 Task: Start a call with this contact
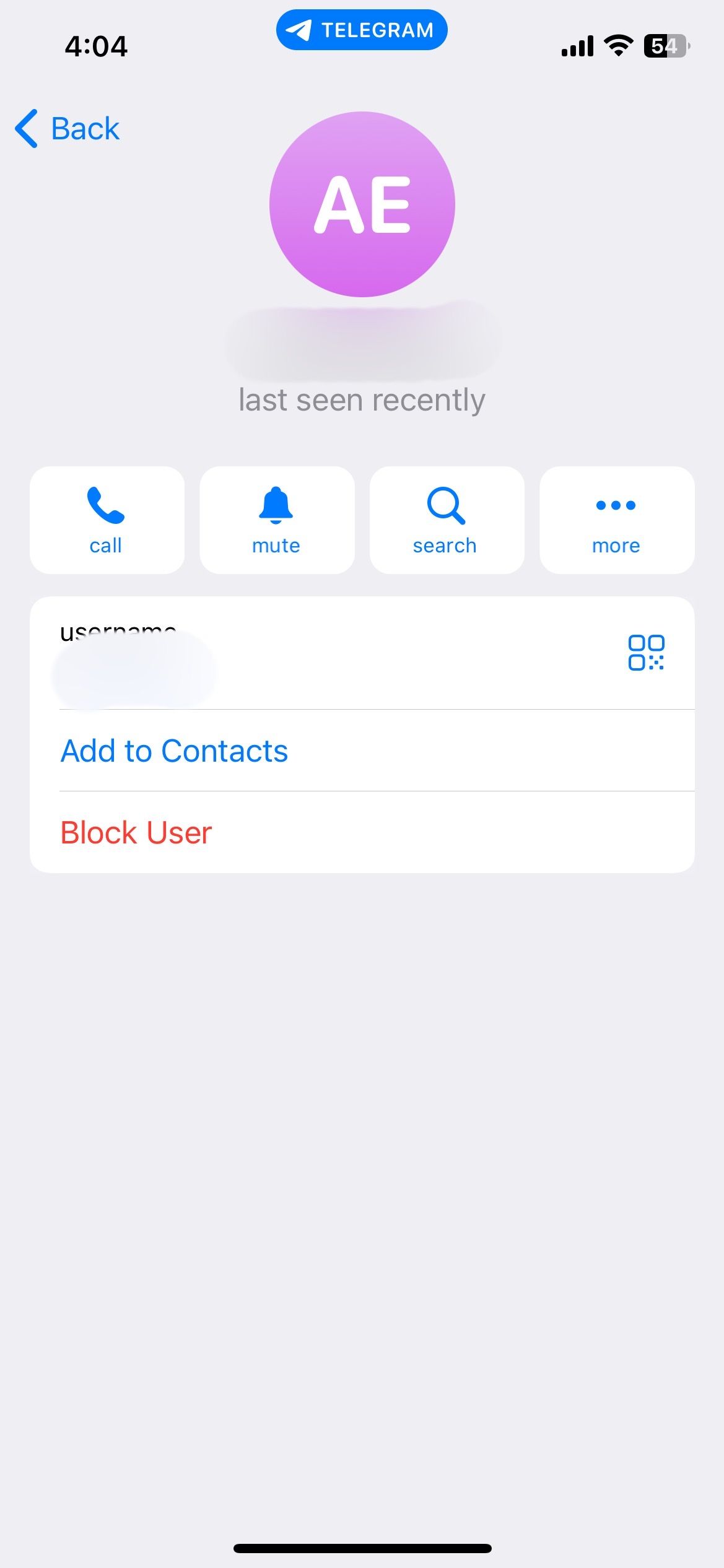point(107,519)
